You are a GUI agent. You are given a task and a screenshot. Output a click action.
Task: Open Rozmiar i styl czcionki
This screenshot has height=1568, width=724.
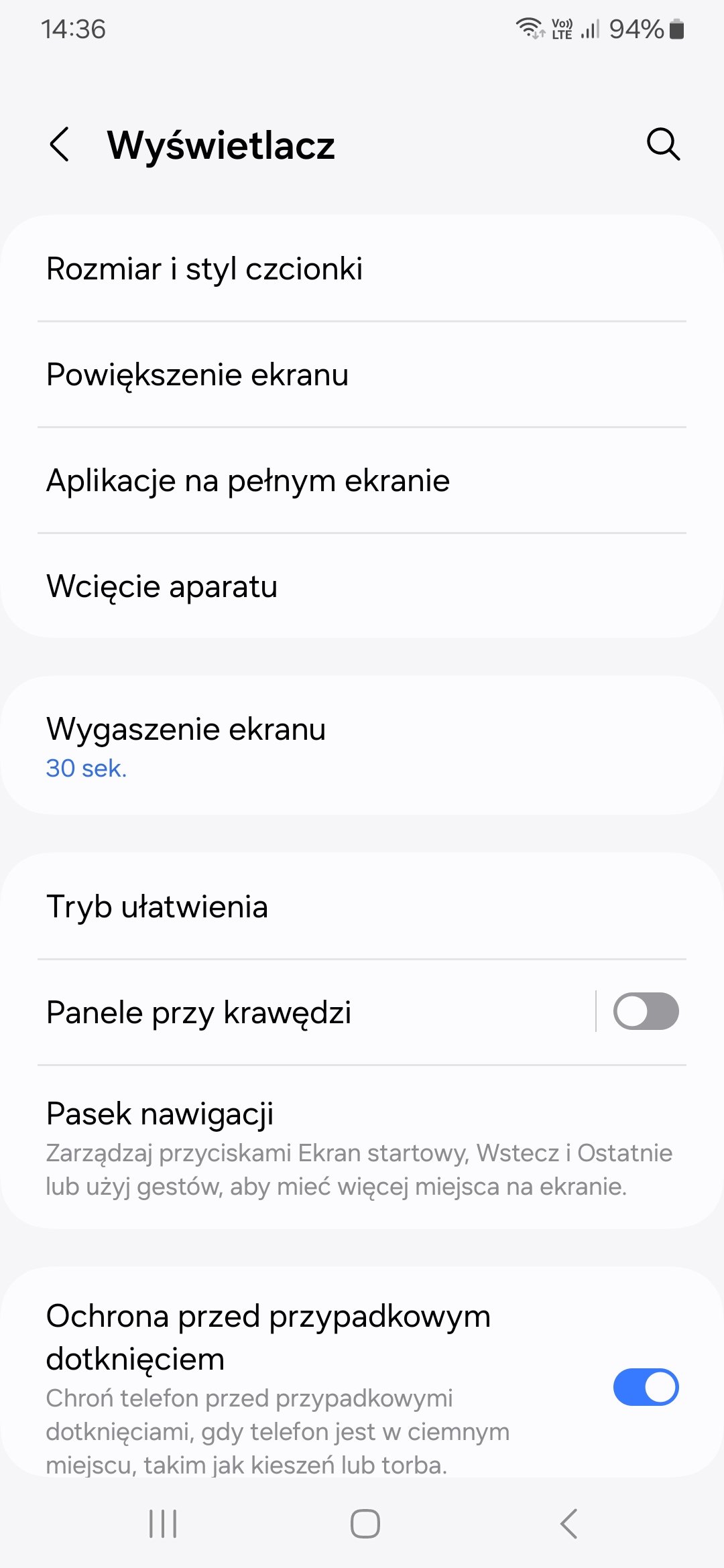click(362, 269)
